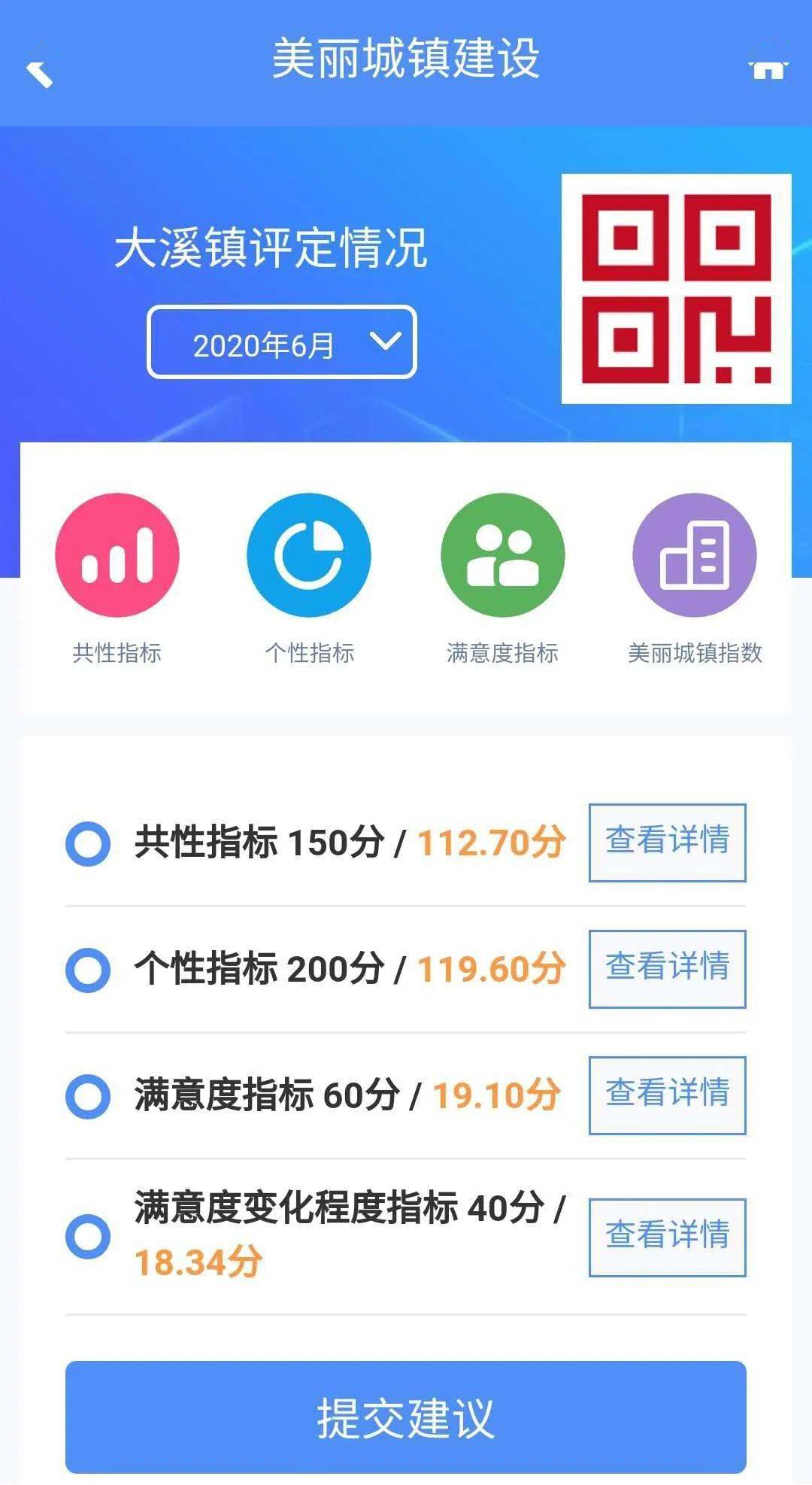This screenshot has height=1485, width=812.
Task: Select the pink bar chart 共性指标 icon
Action: (117, 555)
